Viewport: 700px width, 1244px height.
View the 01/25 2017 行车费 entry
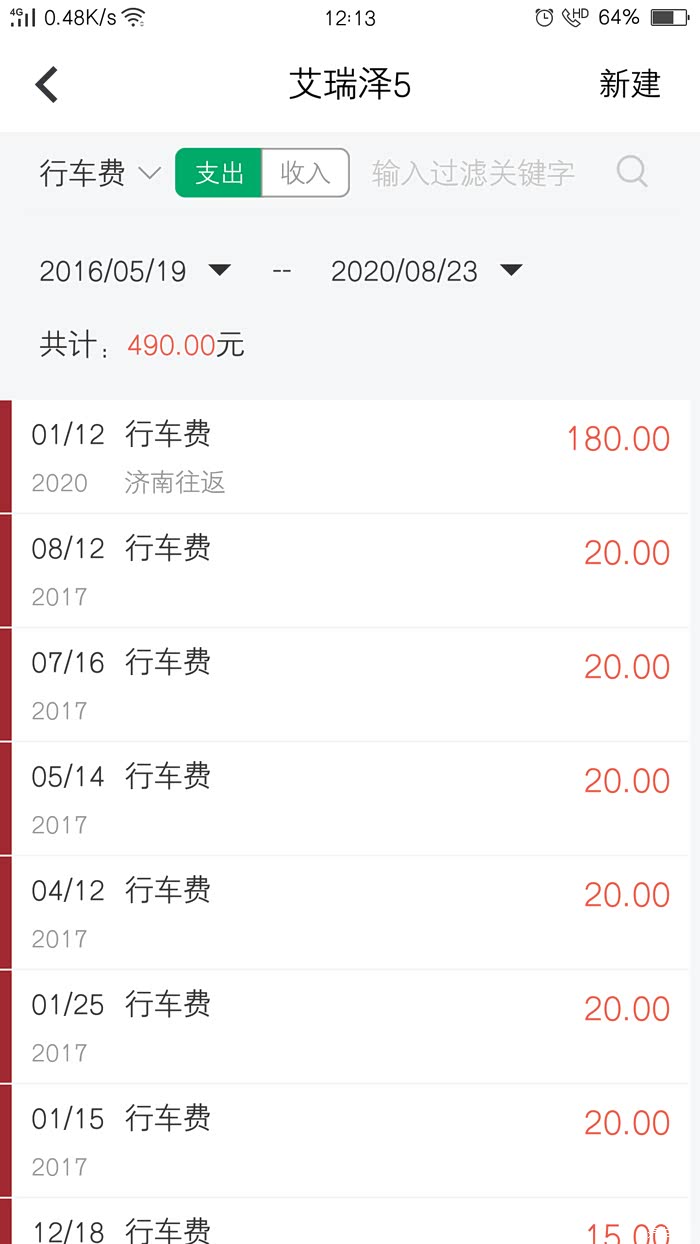click(350, 1027)
